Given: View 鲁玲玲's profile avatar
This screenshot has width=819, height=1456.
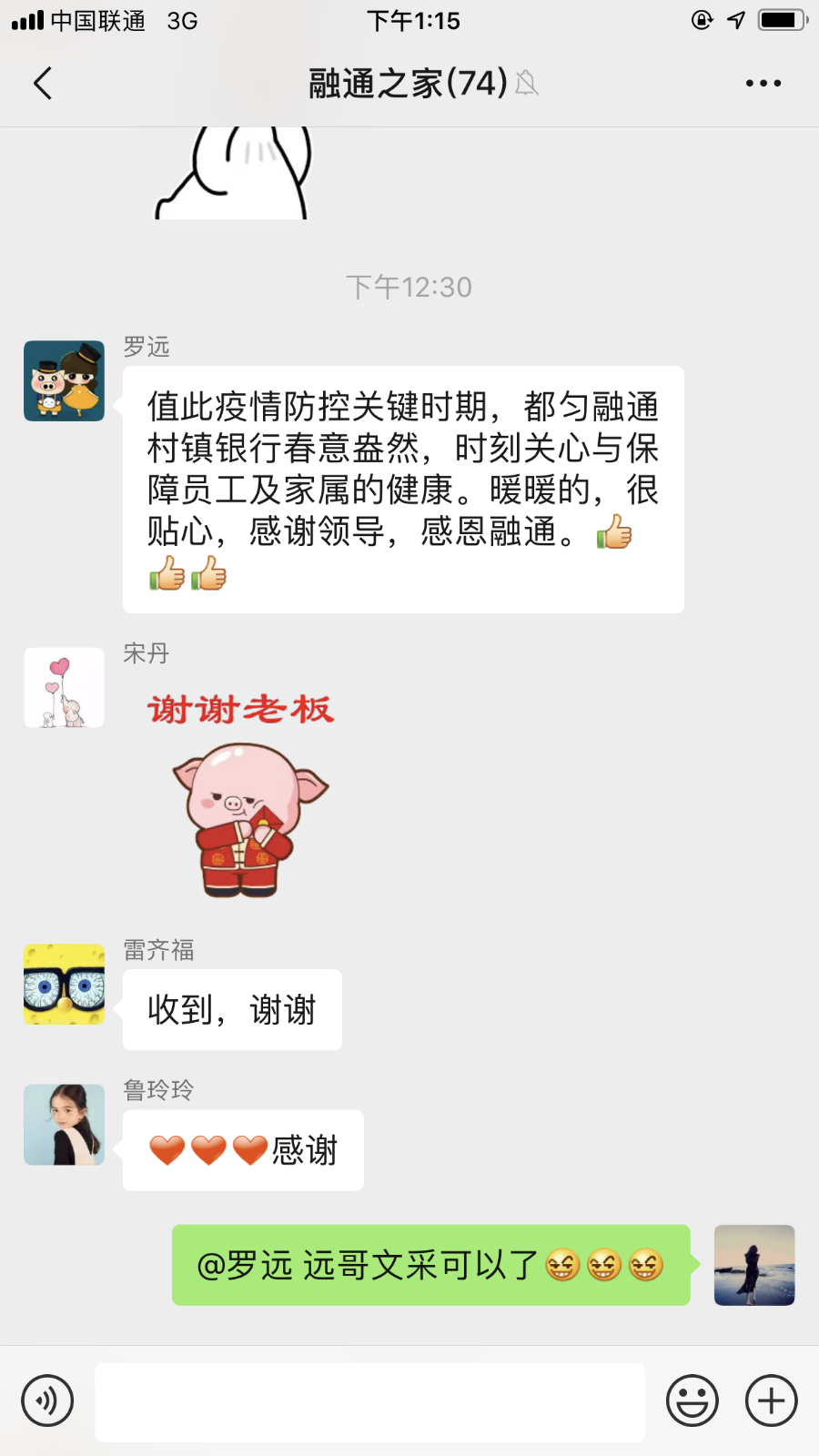Looking at the screenshot, I should click(64, 1124).
